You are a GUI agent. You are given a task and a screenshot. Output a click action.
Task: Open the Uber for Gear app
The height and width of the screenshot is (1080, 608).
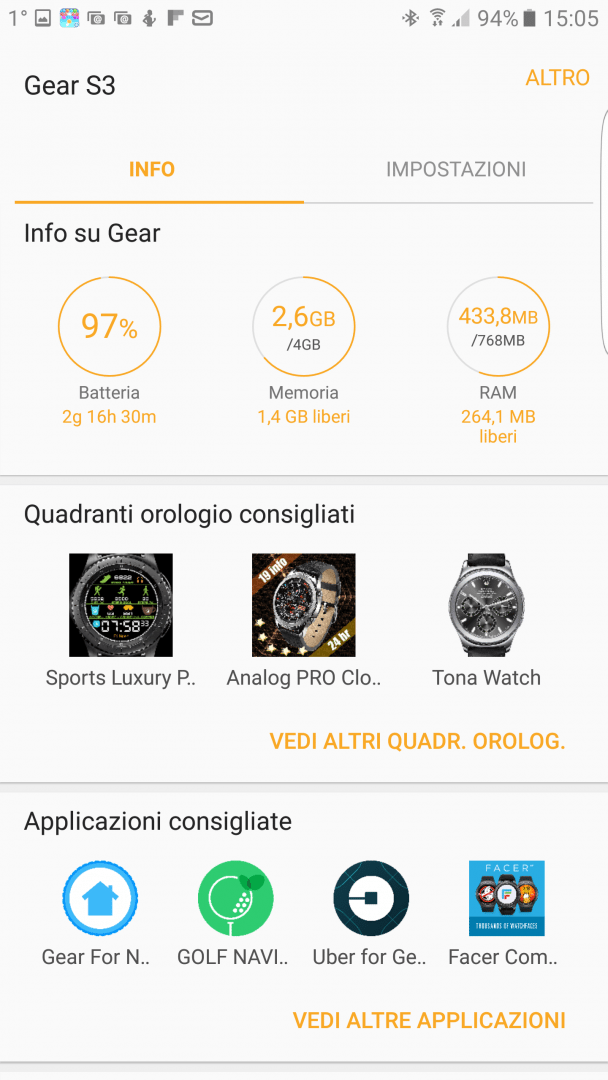(370, 899)
